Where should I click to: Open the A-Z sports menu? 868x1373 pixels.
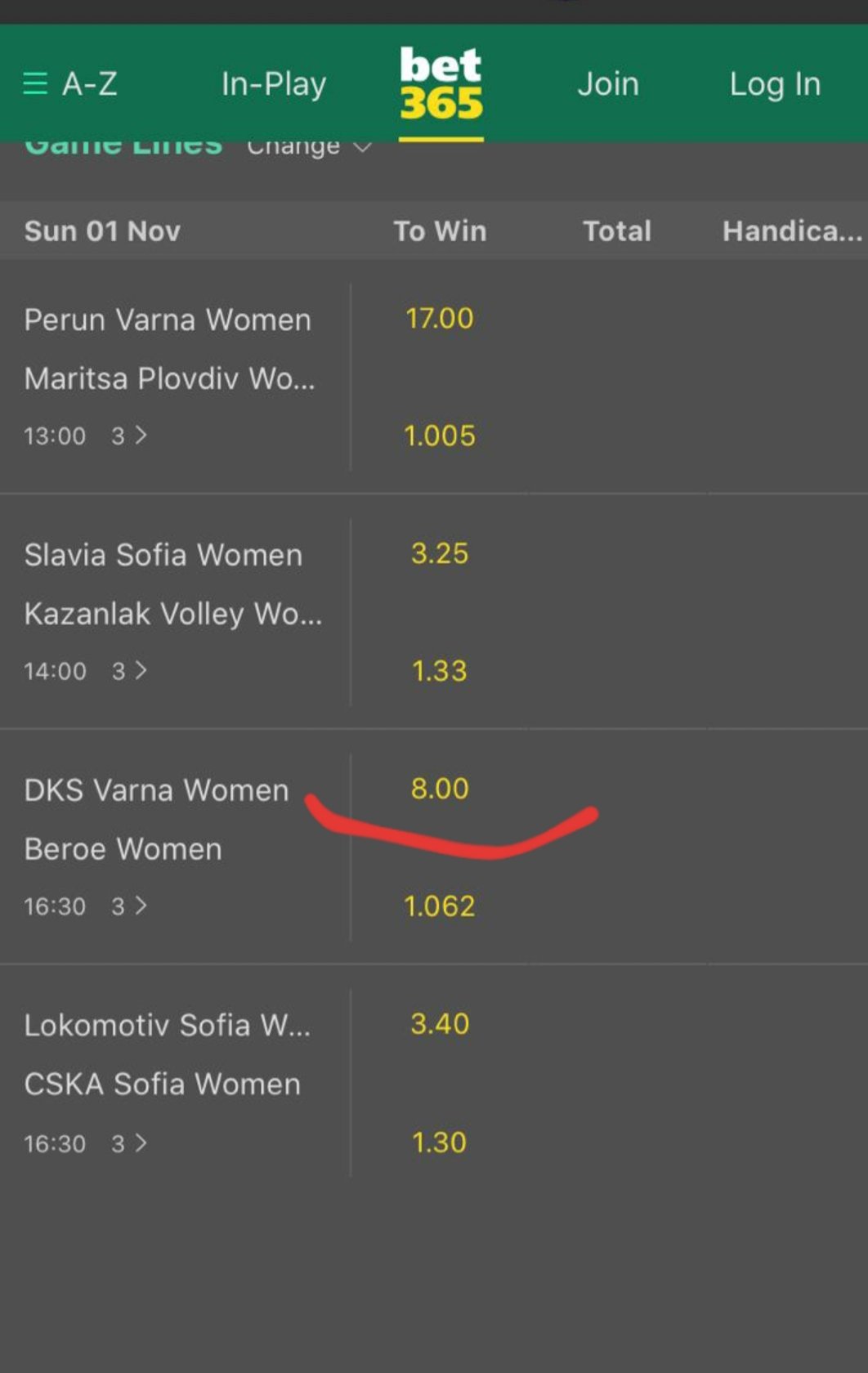[70, 83]
